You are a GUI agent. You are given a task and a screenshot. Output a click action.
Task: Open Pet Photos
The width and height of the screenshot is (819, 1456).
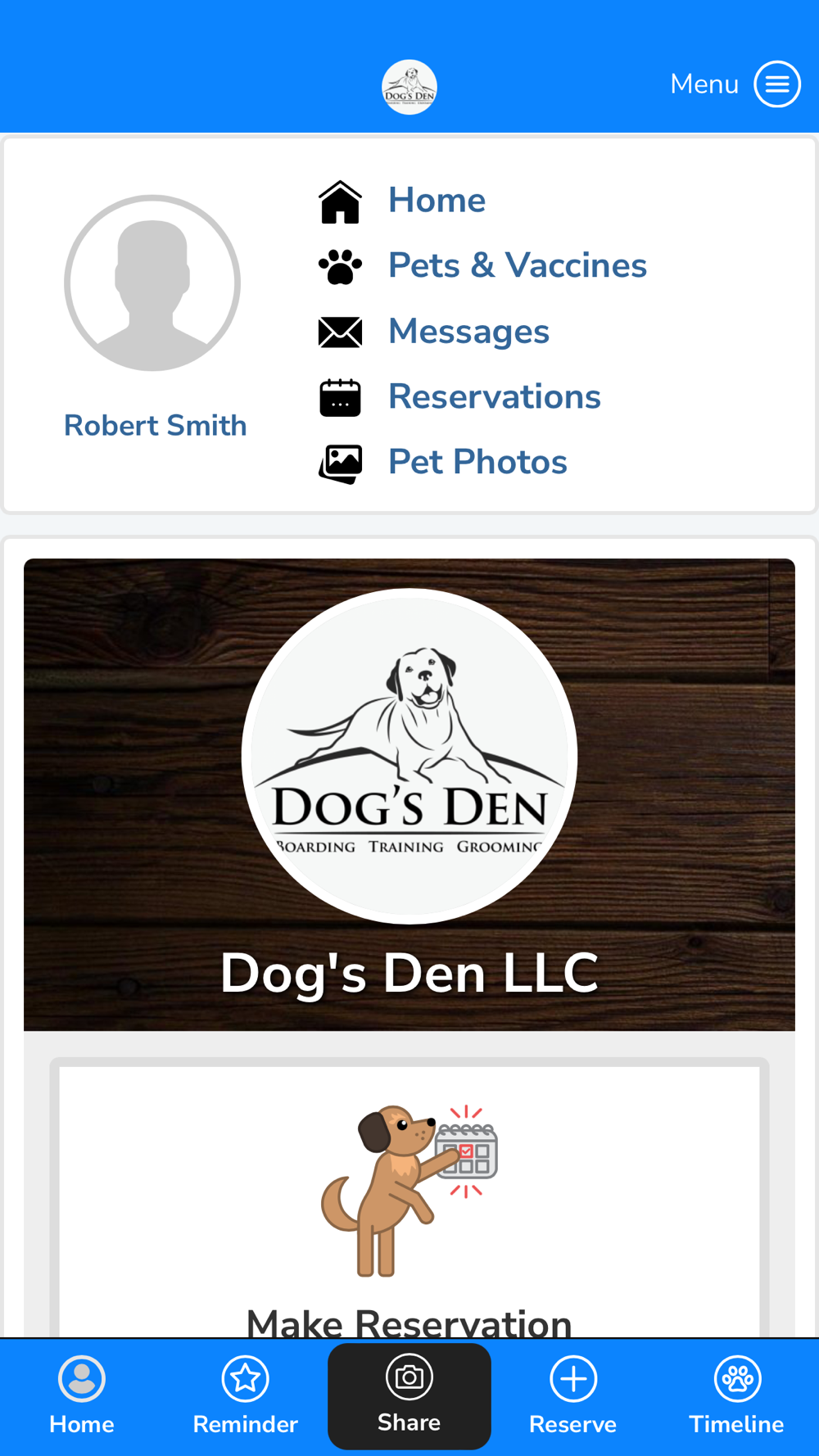[x=477, y=462]
